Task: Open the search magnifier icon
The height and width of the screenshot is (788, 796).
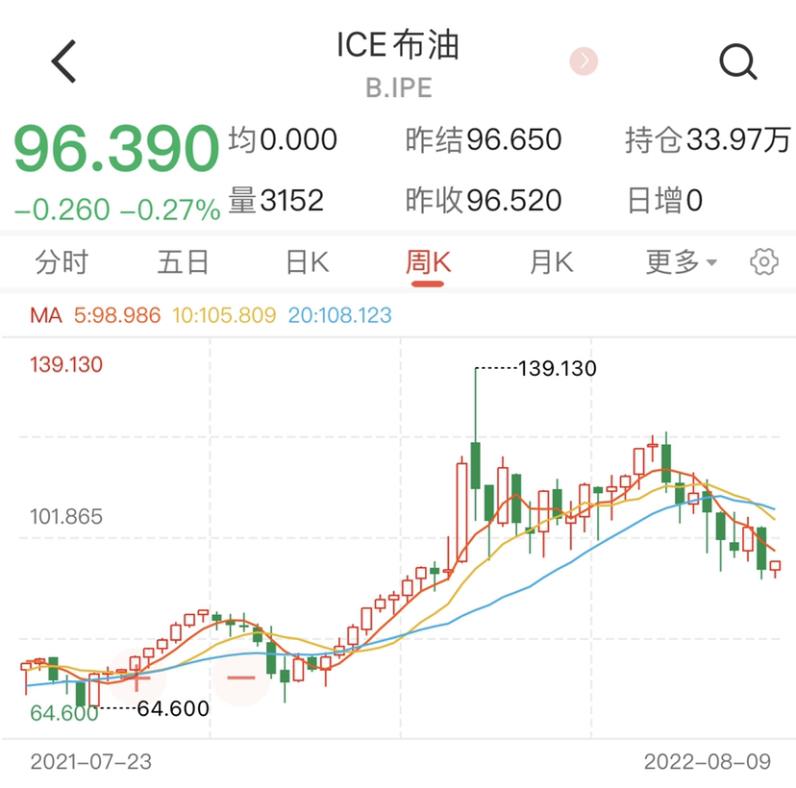Action: click(x=737, y=62)
